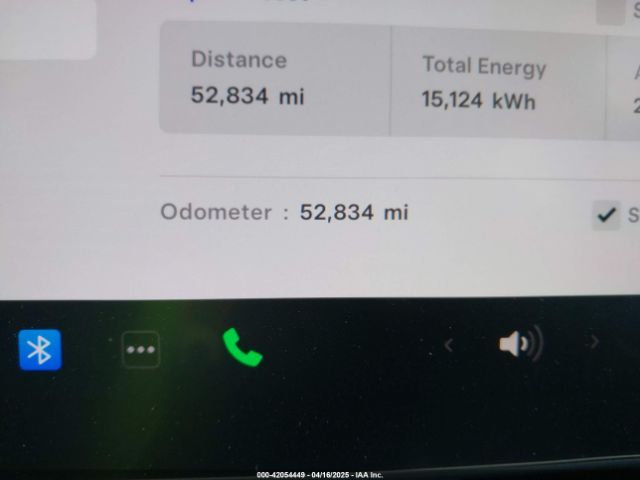
Task: Tap the speaker volume icon
Action: [520, 344]
